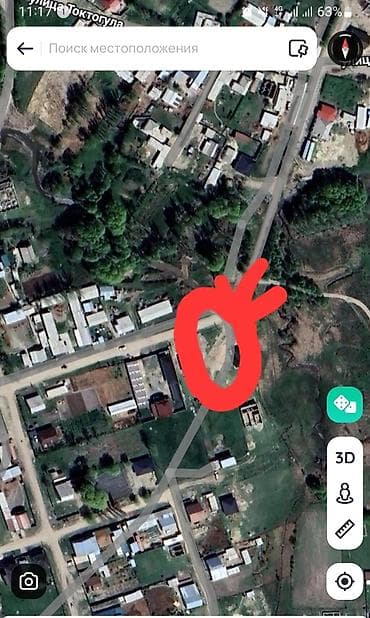Switch the map to 3D view
370x618 pixels.
tap(345, 458)
